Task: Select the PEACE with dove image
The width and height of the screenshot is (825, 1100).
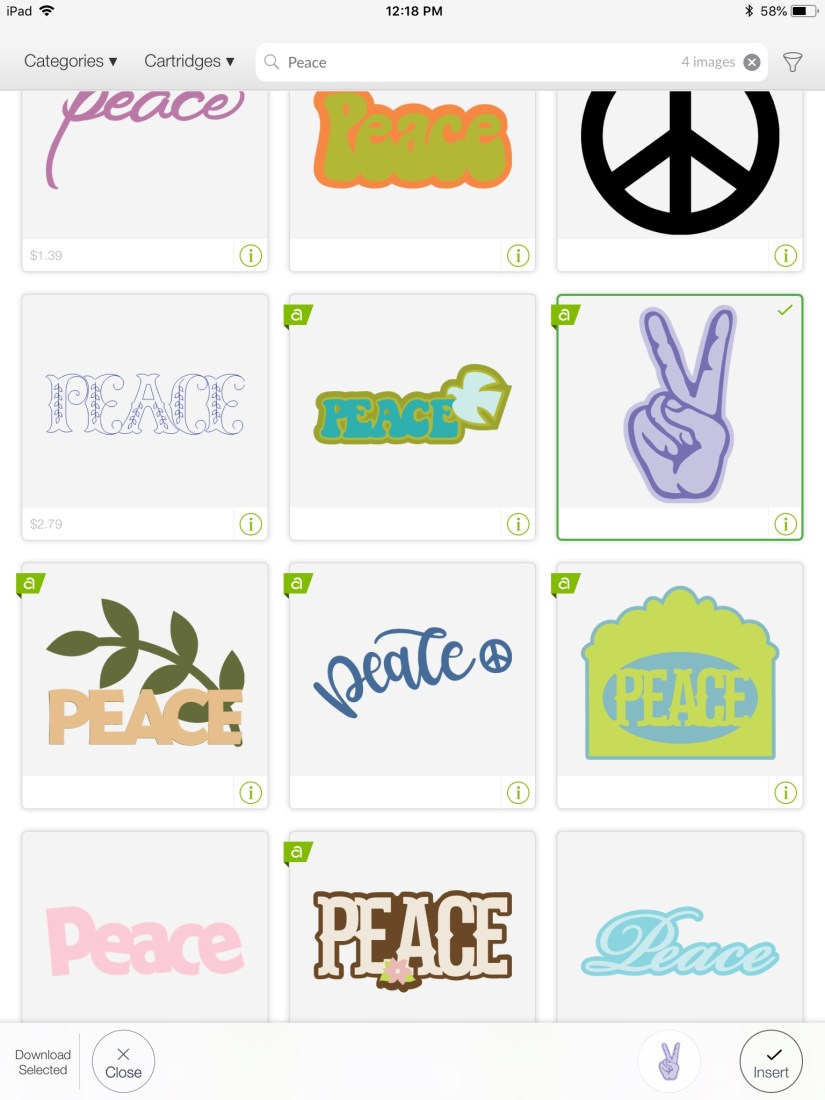Action: click(412, 405)
